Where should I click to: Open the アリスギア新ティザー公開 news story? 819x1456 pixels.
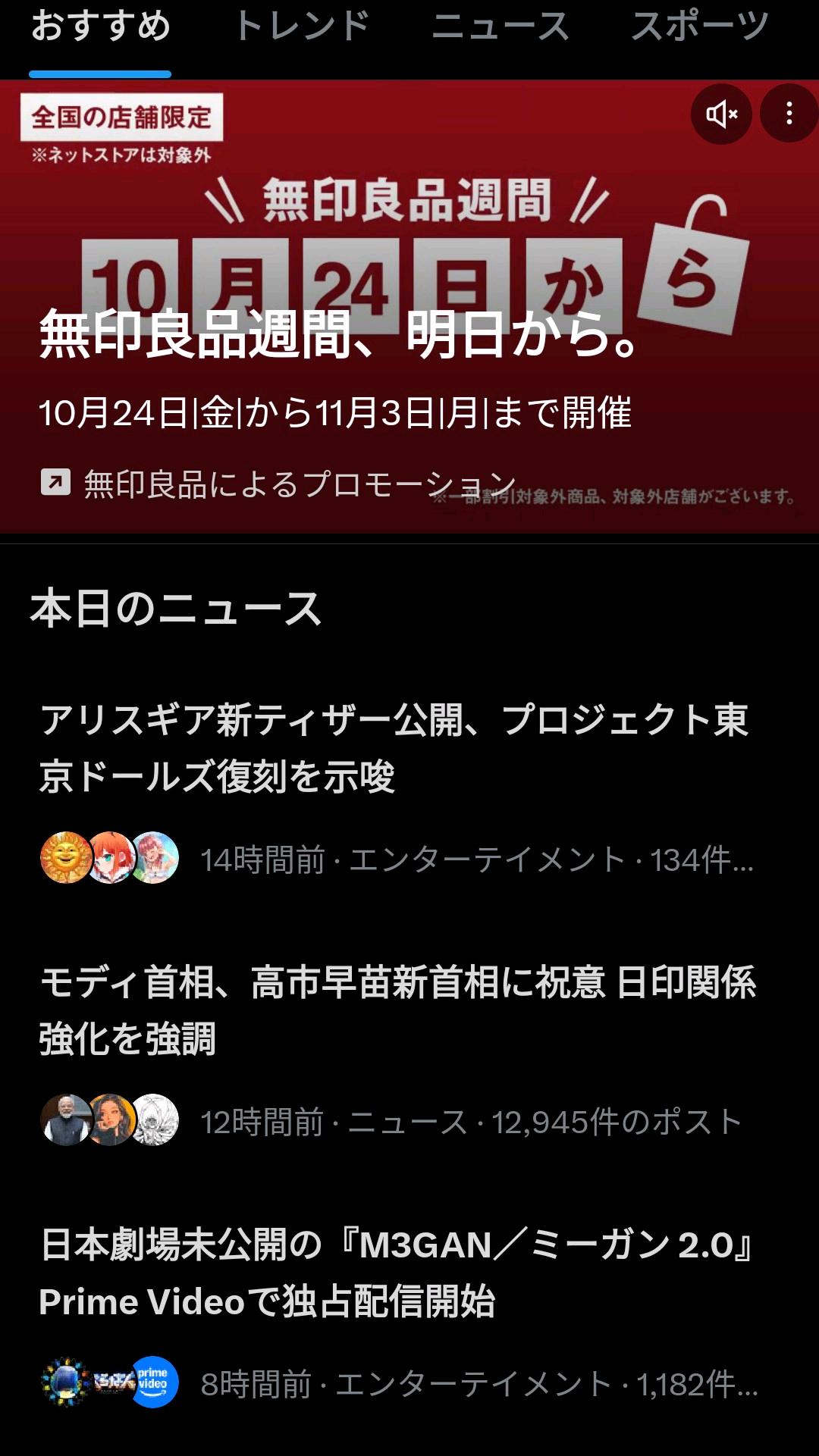(x=394, y=747)
